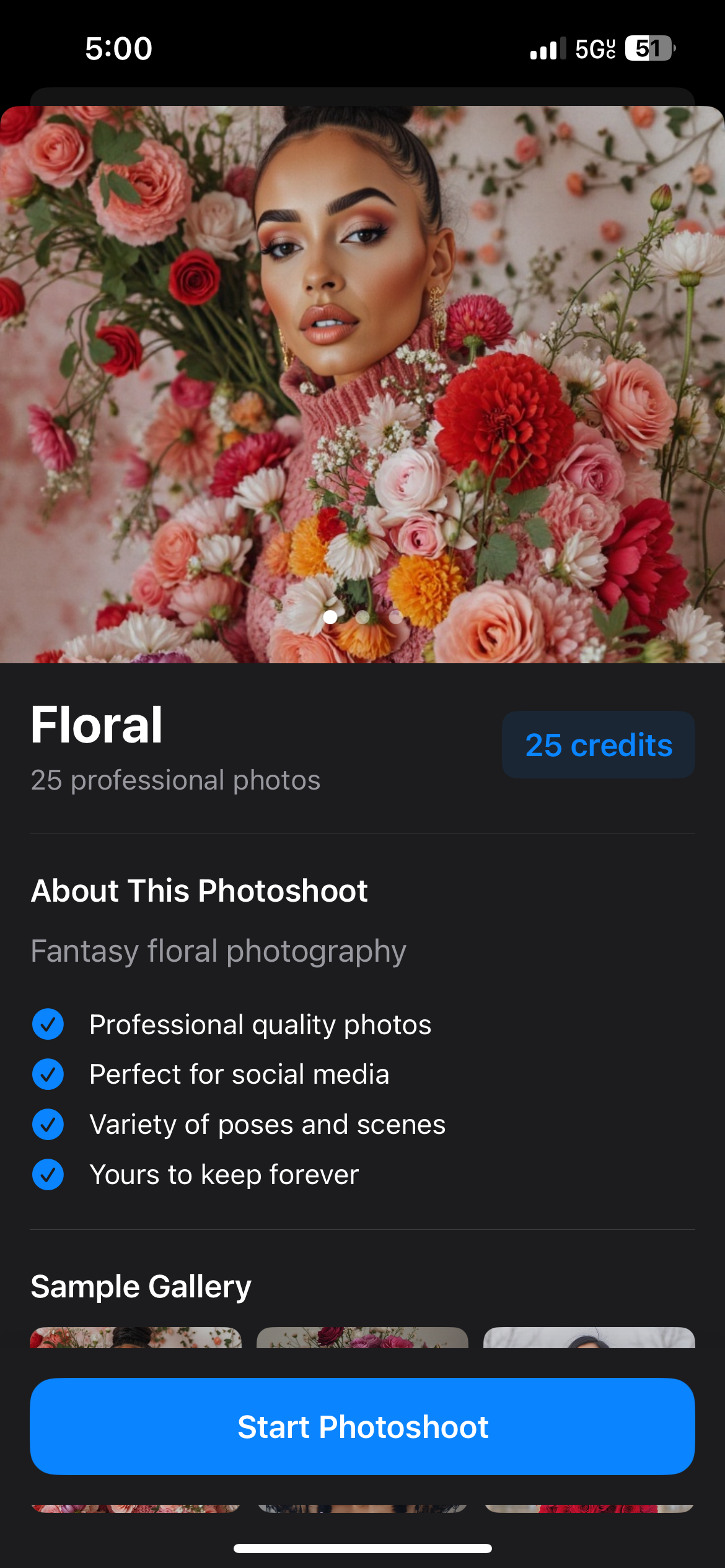Select the hero floral carousel image
This screenshot has height=1568, width=725.
point(362,384)
